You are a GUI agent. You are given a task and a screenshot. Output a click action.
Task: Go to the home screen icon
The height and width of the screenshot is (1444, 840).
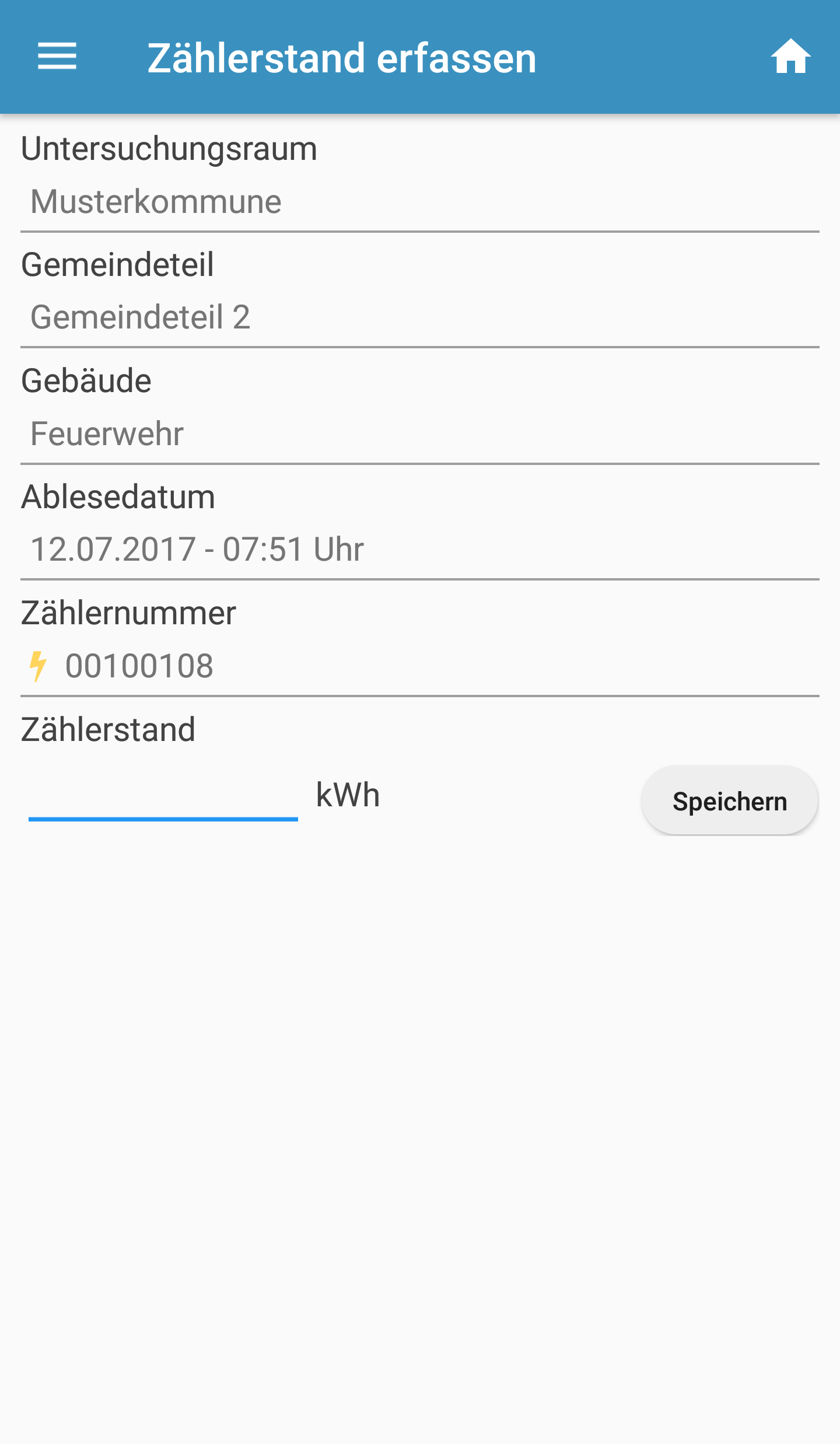pyautogui.click(x=790, y=57)
